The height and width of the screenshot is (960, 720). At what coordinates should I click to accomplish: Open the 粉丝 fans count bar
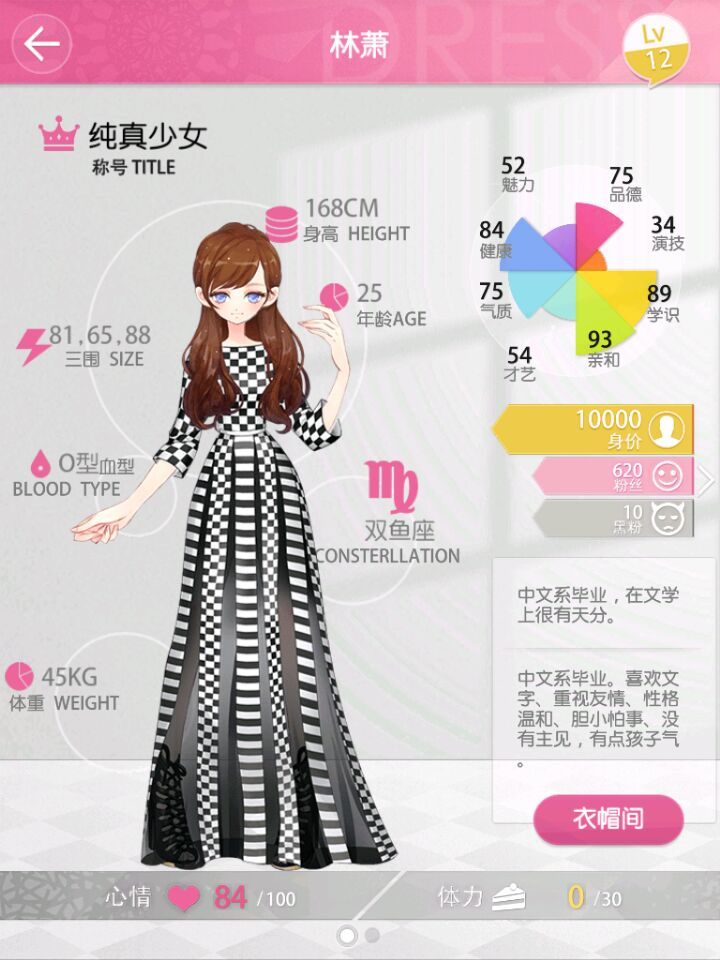point(612,476)
